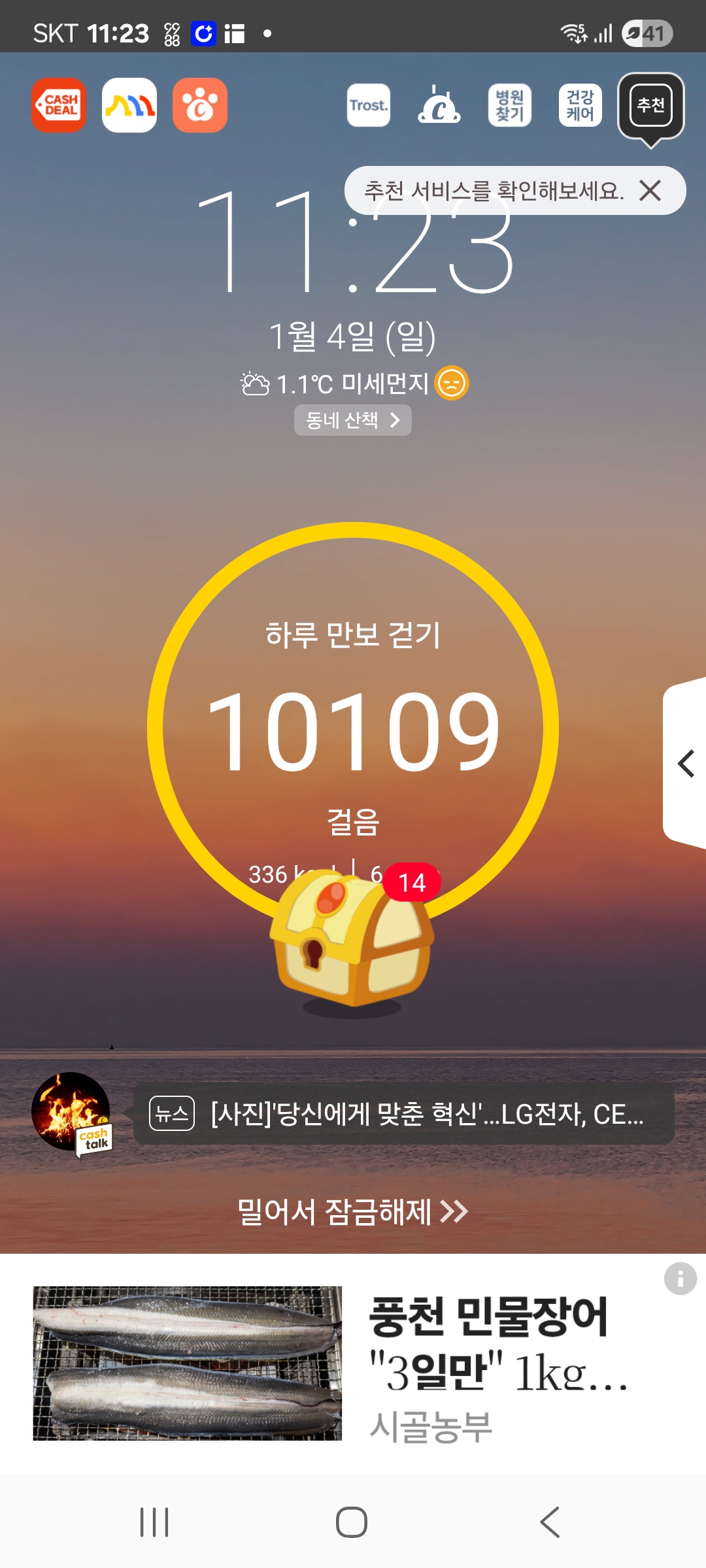Open the 건강케어 shortcut
Viewport: 706px width, 1568px height.
click(580, 105)
